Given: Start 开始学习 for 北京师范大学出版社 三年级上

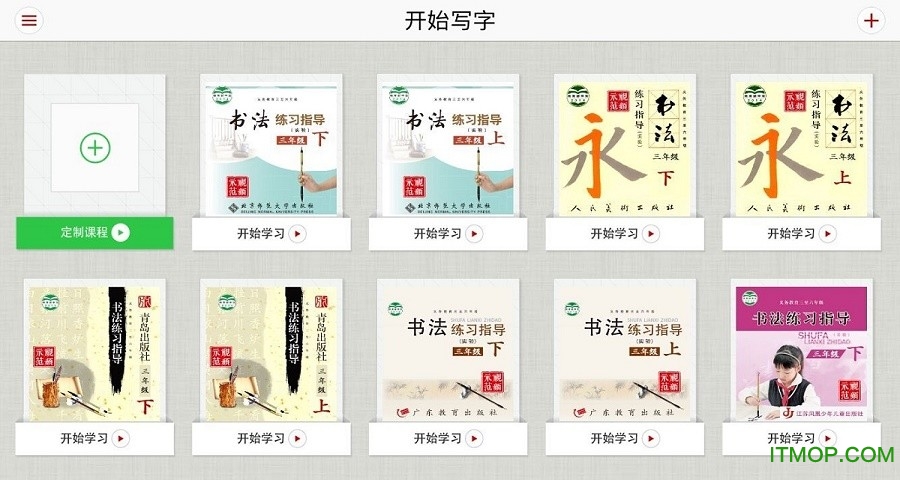Looking at the screenshot, I should tap(449, 233).
